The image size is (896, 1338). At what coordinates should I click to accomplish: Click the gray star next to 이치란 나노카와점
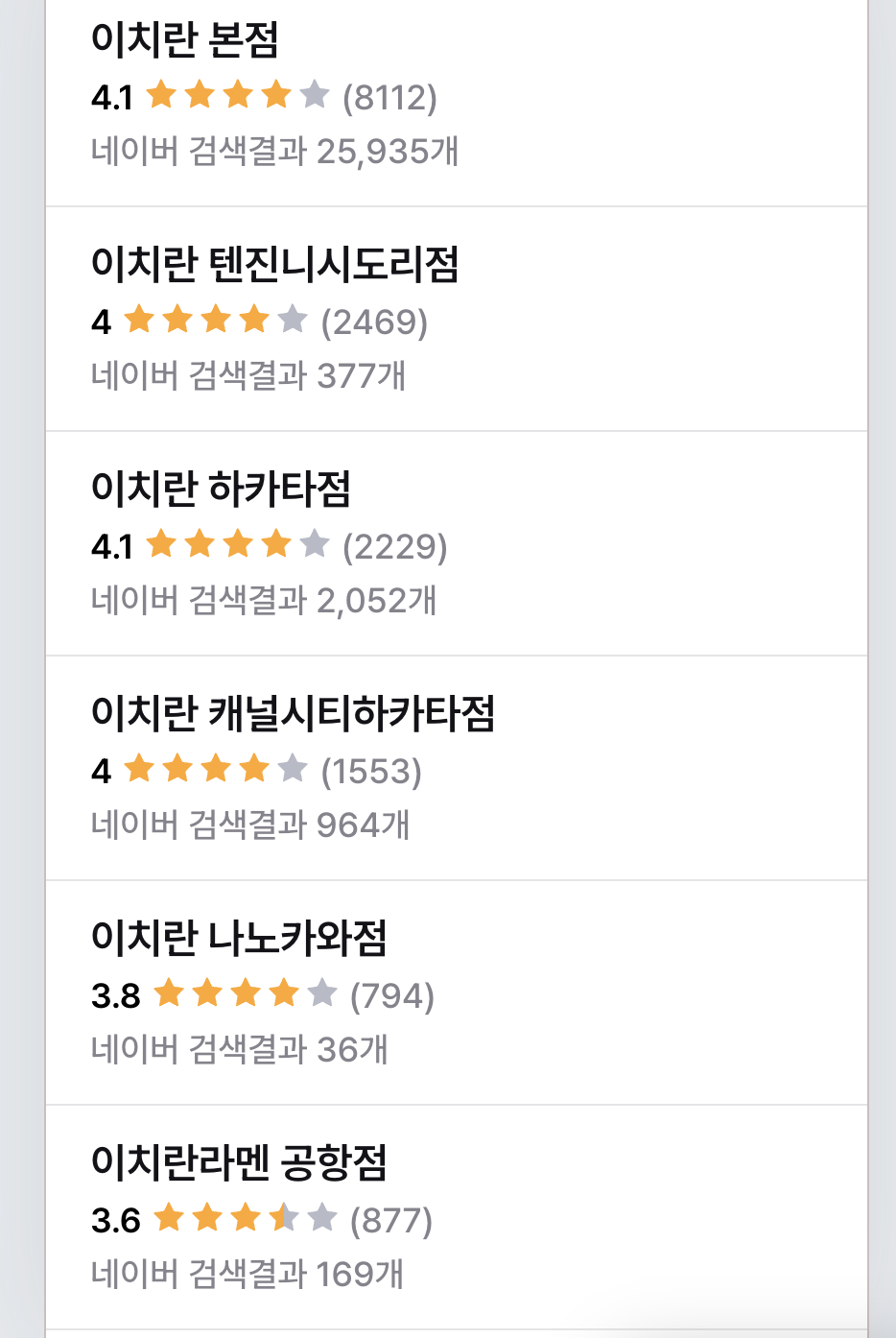(323, 996)
